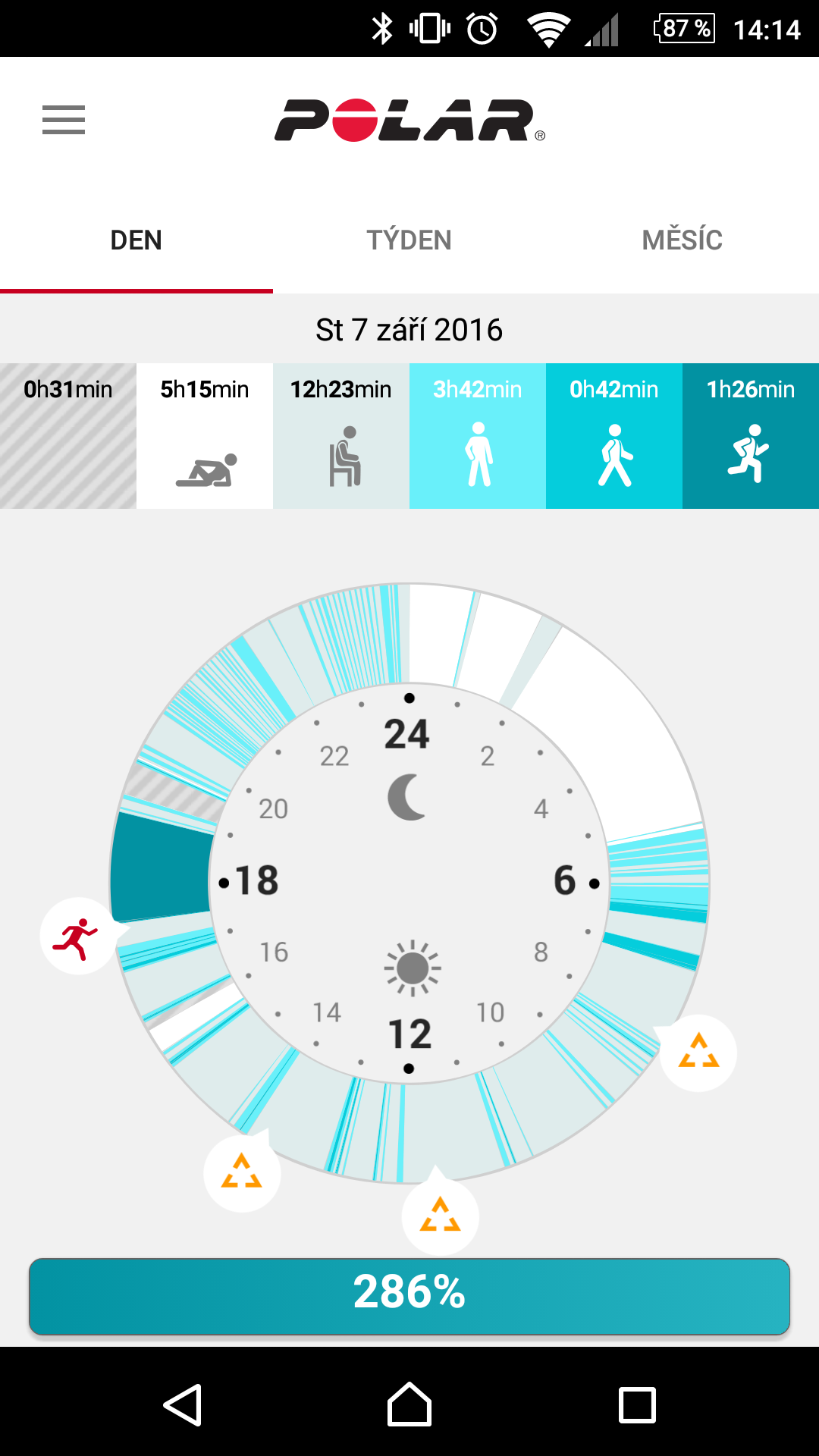The height and width of the screenshot is (1456, 819).
Task: Select the 1h26min running tile
Action: 751,436
